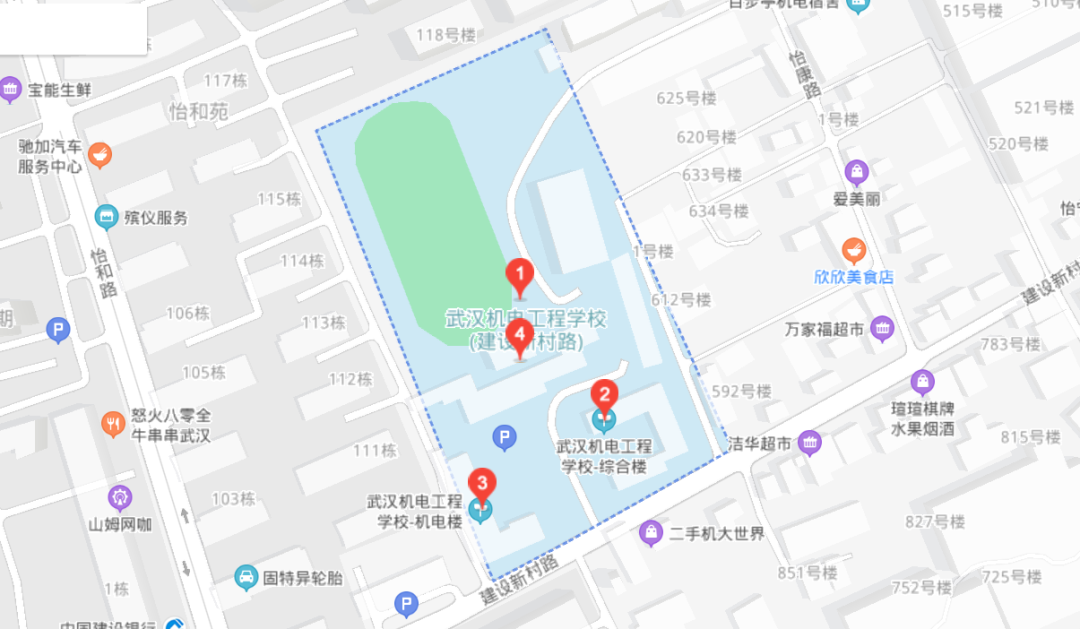Tap the red map marker numbered 1

(519, 275)
